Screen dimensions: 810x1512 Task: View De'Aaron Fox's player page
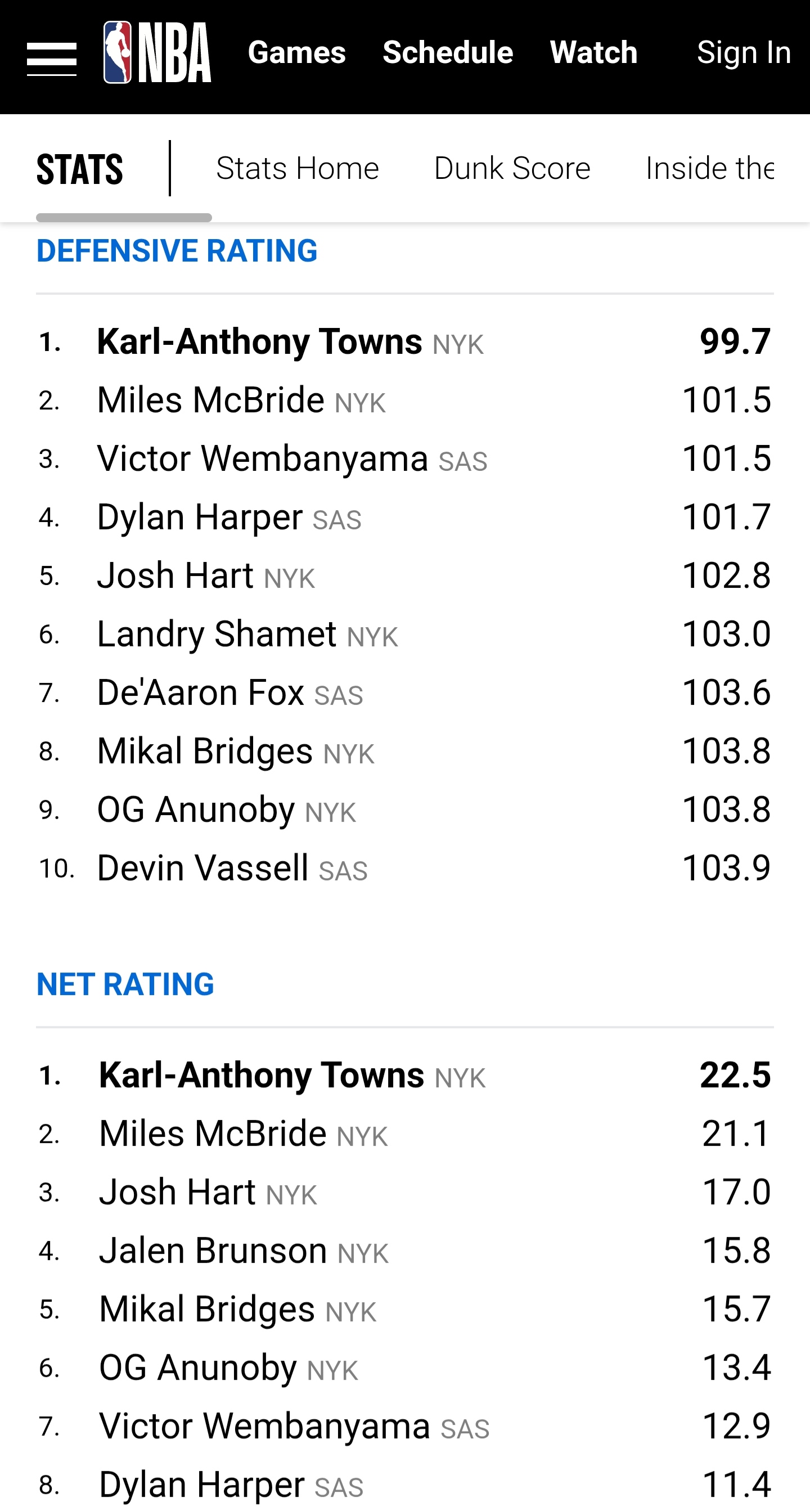(200, 692)
